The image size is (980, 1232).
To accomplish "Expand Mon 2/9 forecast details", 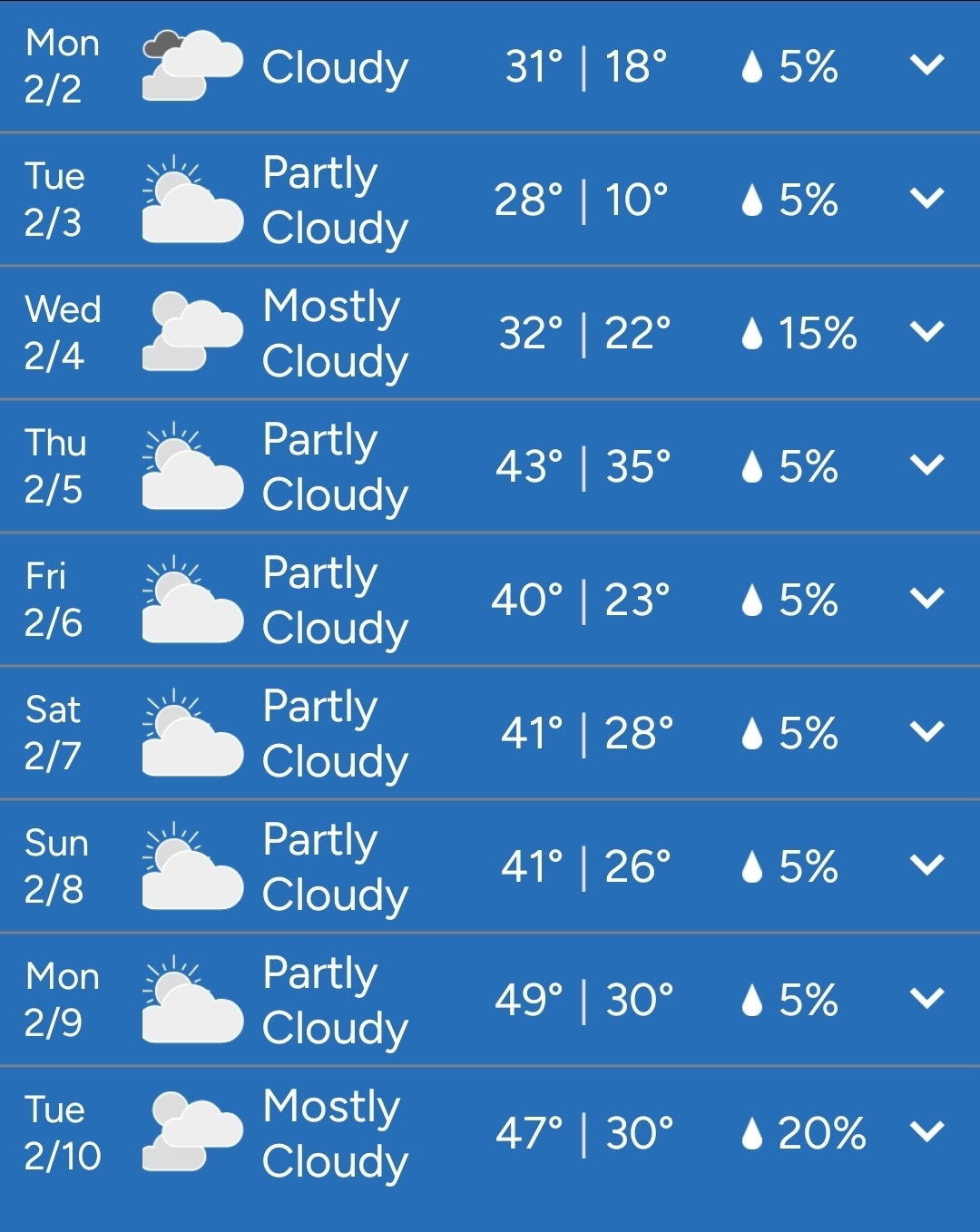I will 926,999.
